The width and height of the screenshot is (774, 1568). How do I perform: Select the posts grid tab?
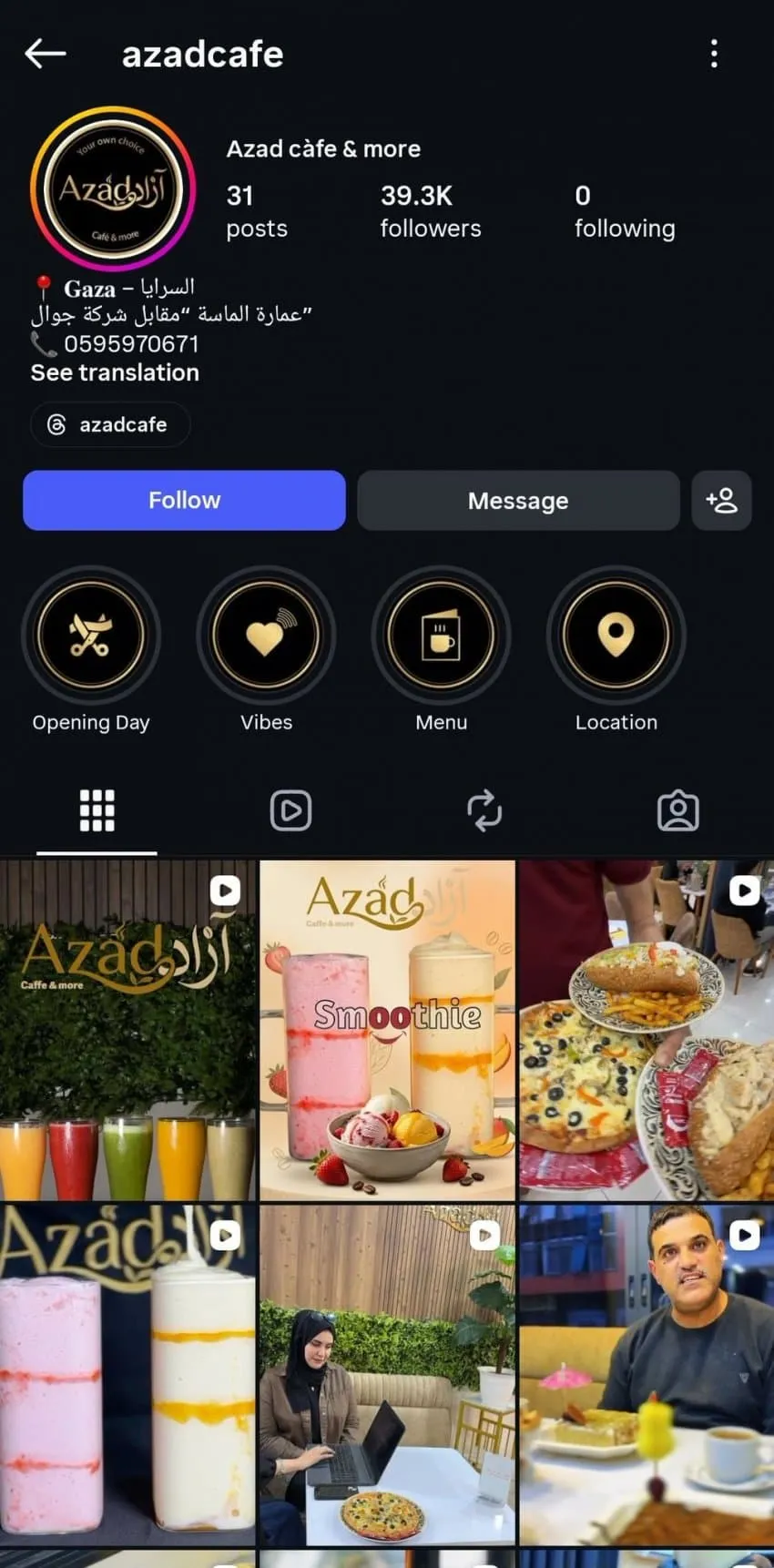click(x=97, y=810)
